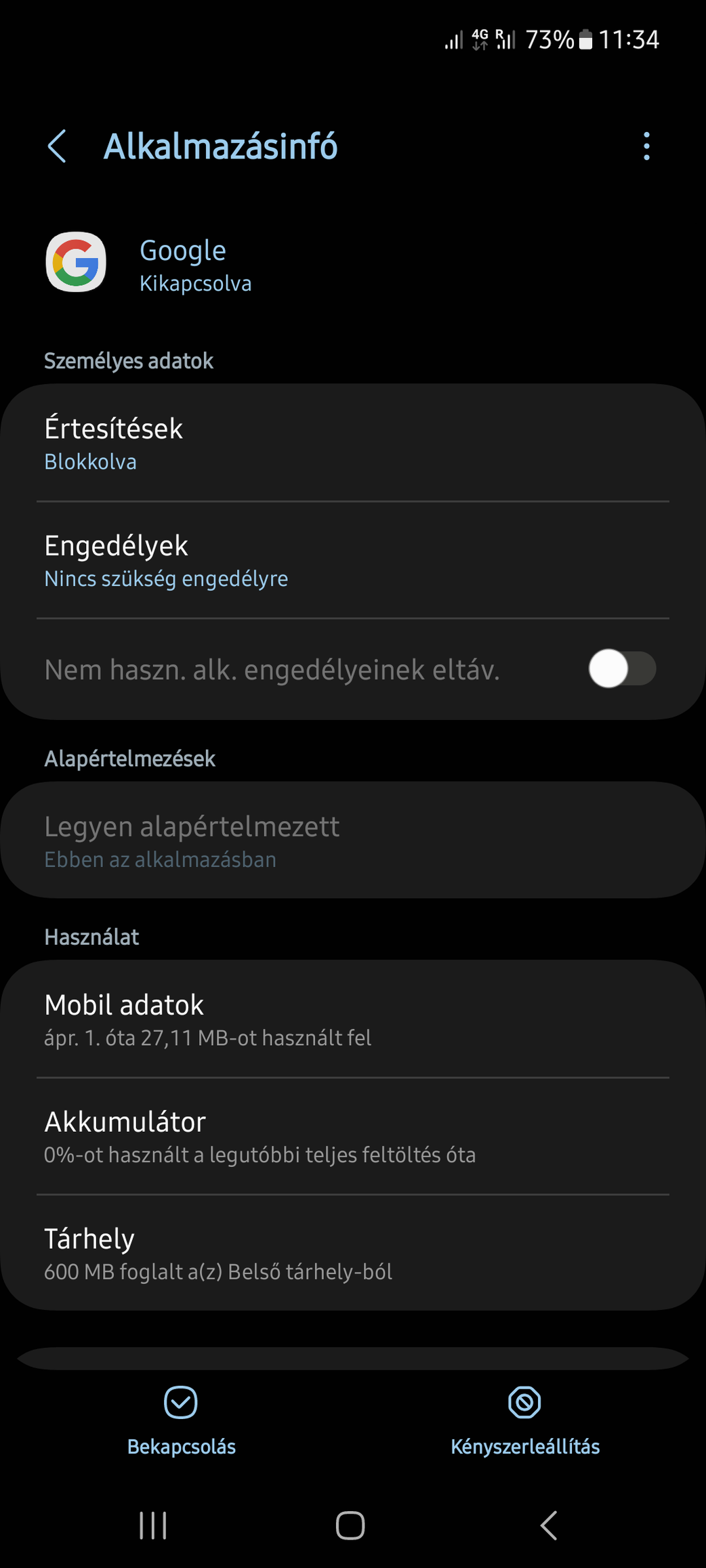Tap Bekapcsolás to enable Google app

[x=181, y=1420]
